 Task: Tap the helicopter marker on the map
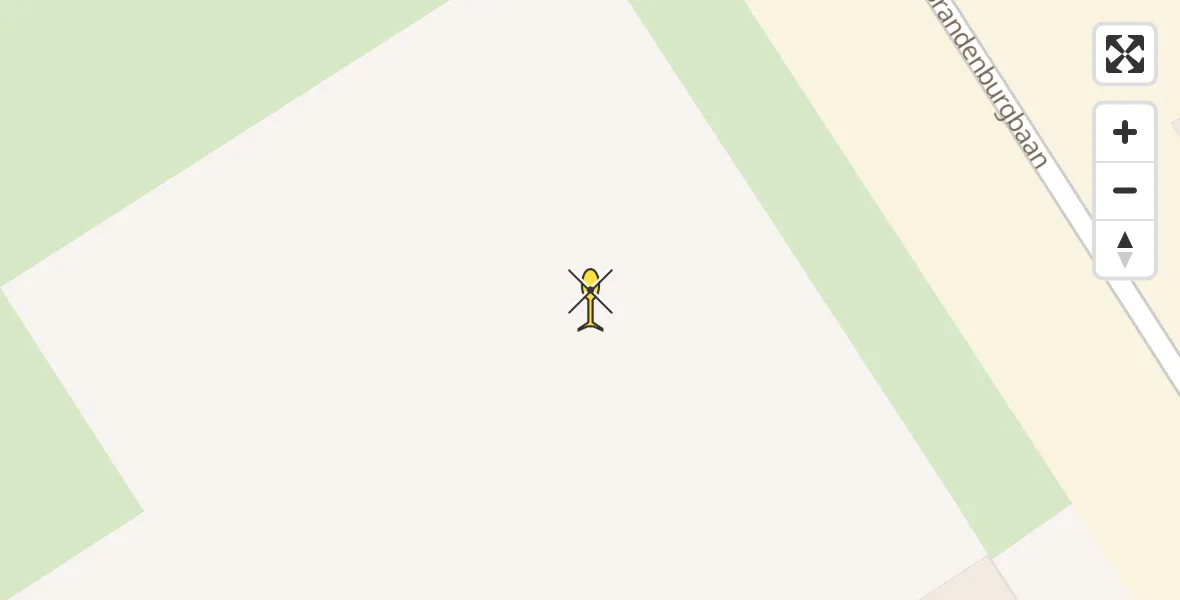tap(590, 298)
